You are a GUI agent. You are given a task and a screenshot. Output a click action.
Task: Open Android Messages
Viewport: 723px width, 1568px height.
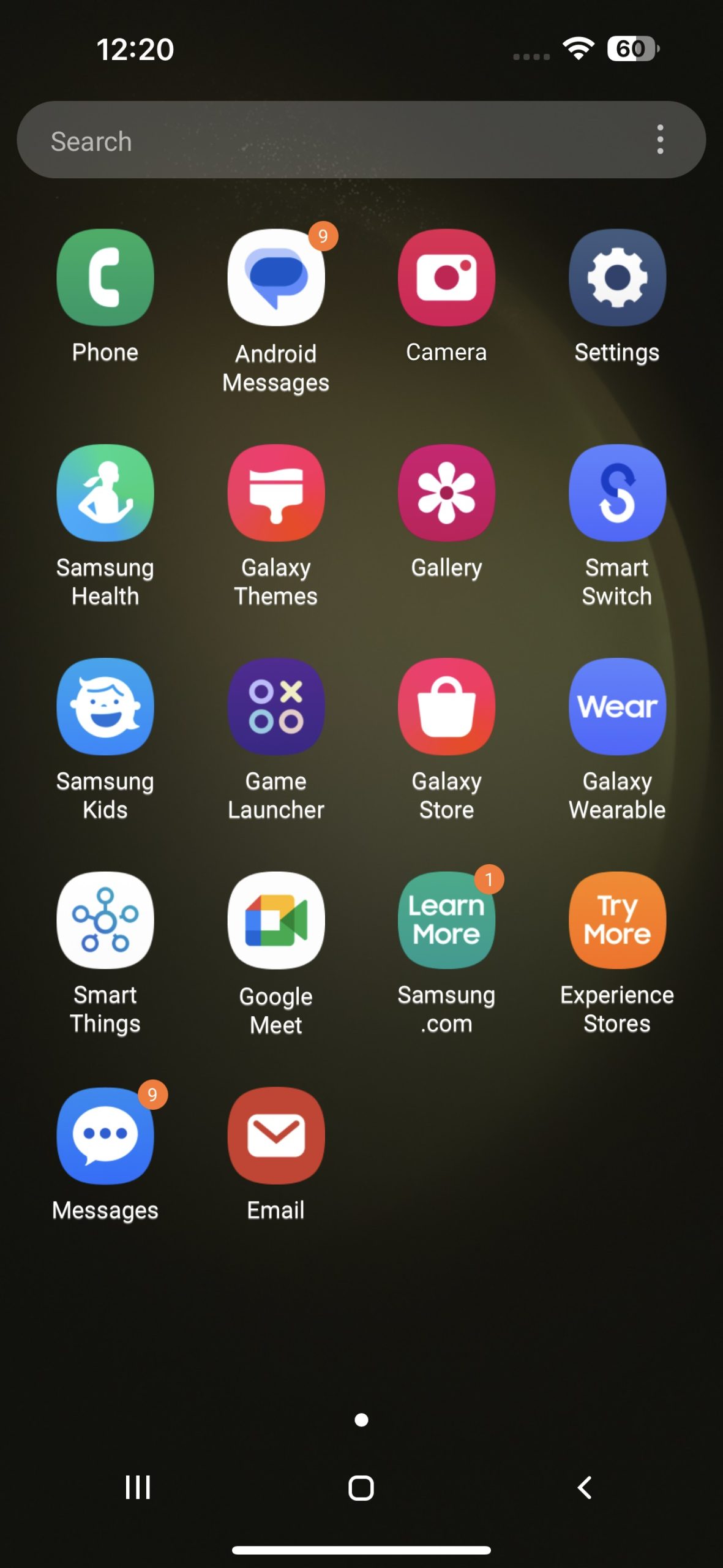(276, 277)
